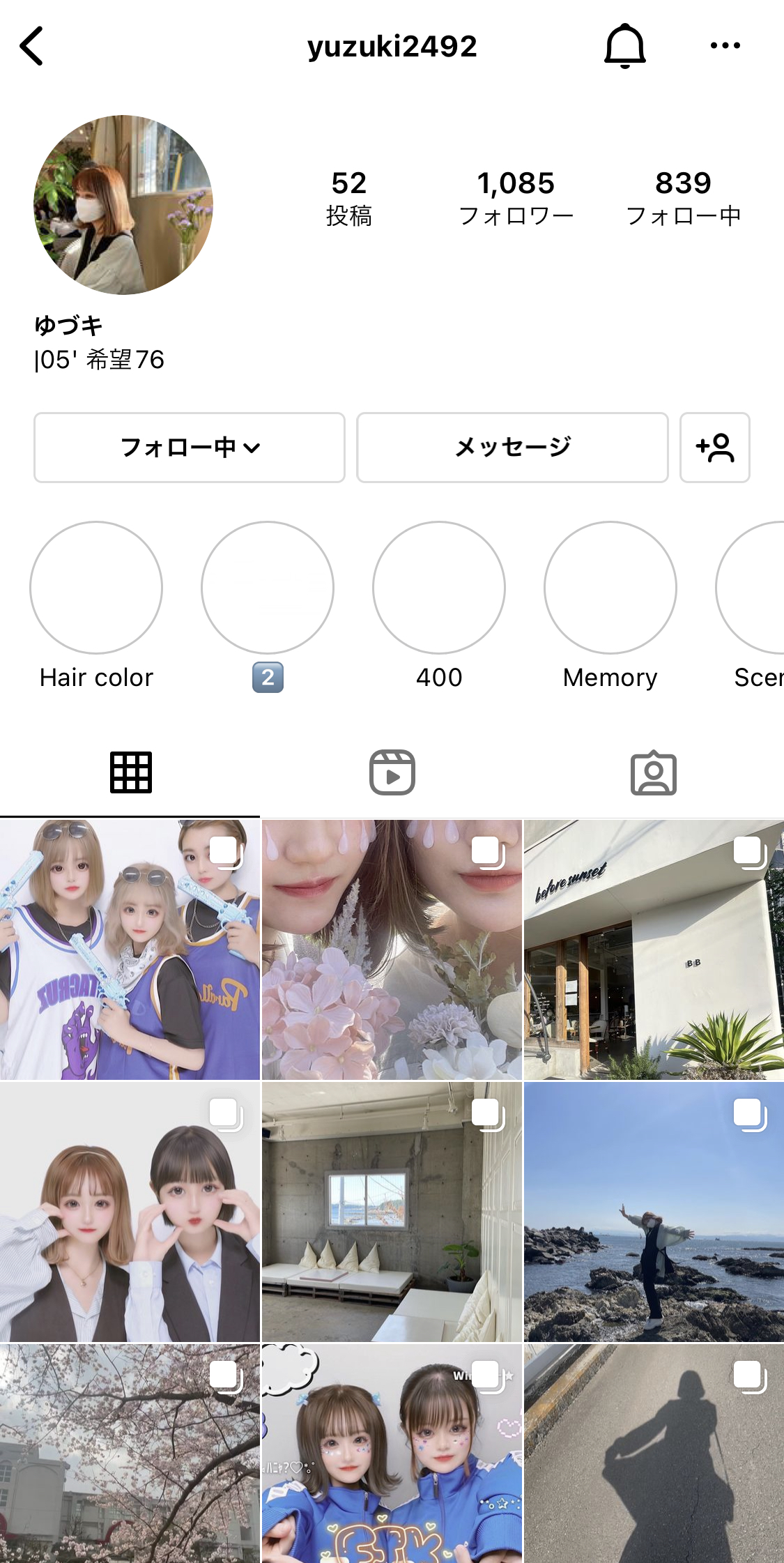This screenshot has width=784, height=1563.
Task: Open the before sunset storefront post
Action: [x=654, y=950]
